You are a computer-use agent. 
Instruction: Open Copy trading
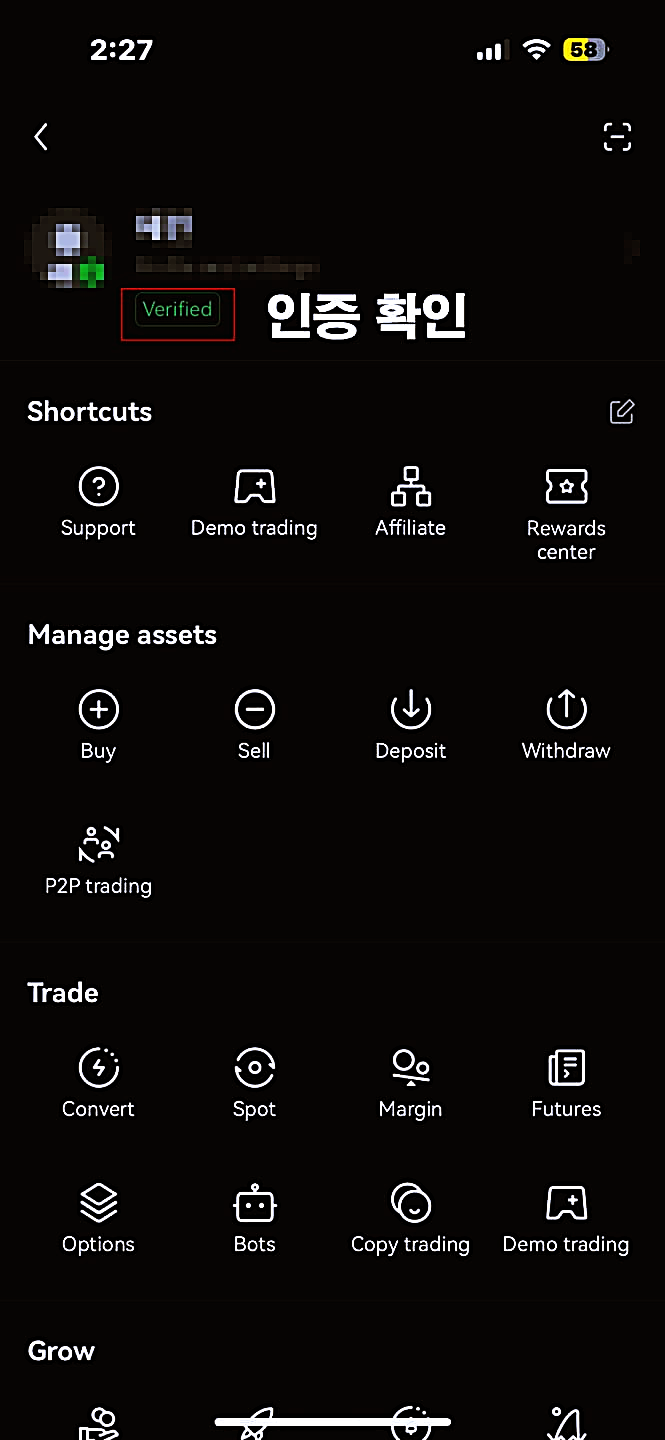click(410, 1218)
